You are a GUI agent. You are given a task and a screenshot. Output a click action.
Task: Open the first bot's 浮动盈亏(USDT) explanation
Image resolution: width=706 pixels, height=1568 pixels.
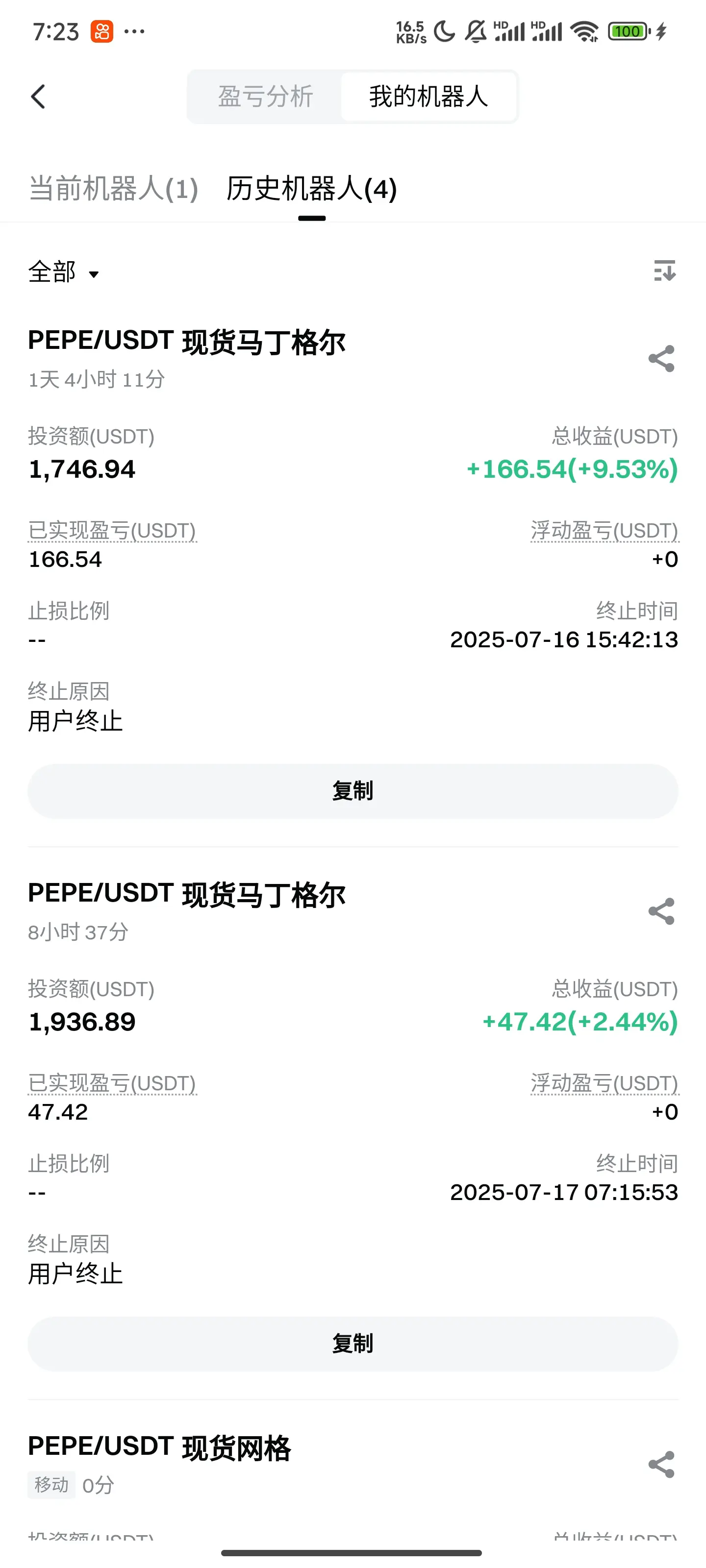(605, 531)
